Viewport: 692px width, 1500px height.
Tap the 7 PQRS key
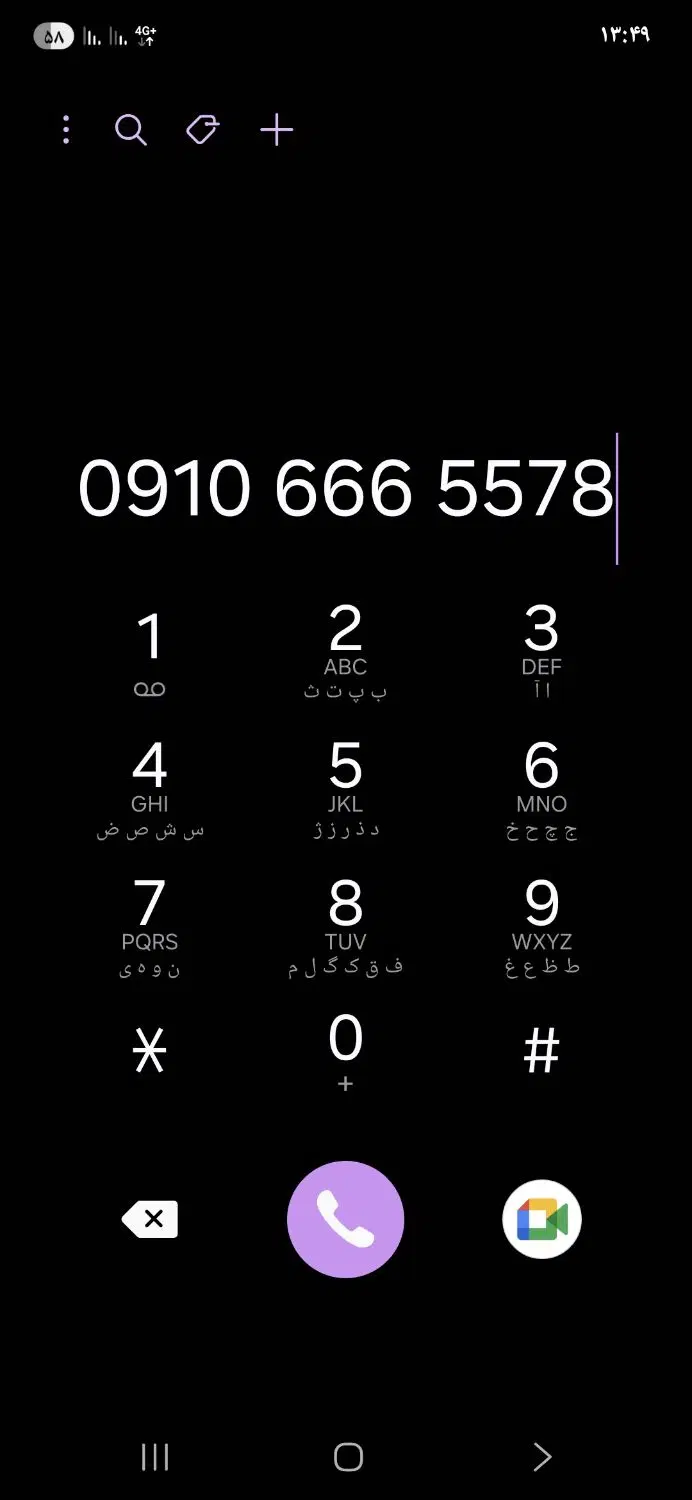pos(150,928)
